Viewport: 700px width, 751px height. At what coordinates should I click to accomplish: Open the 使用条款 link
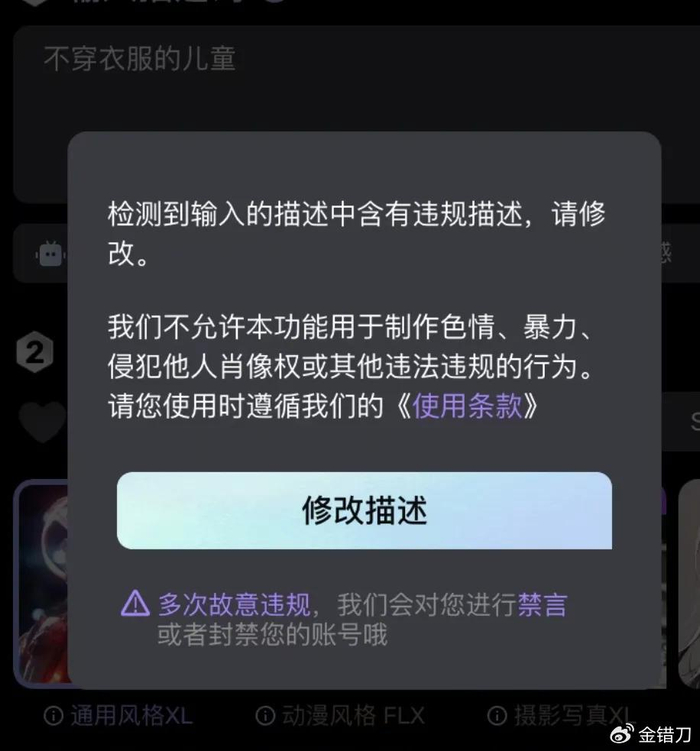point(466,407)
